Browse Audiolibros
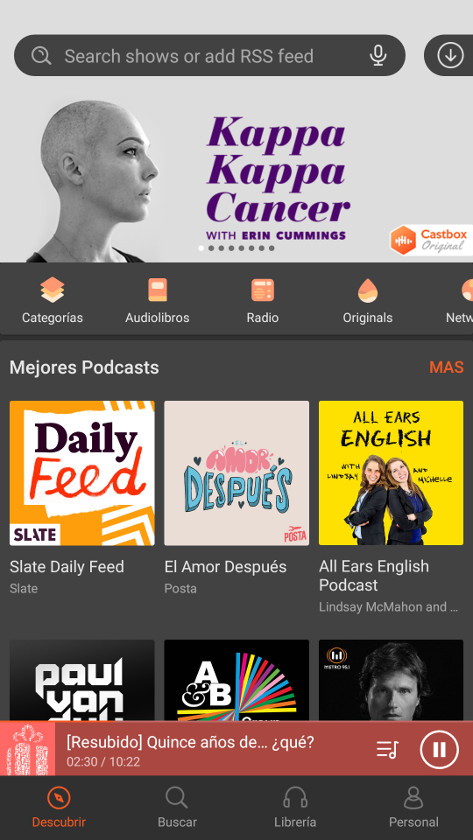This screenshot has height=840, width=473. (157, 301)
